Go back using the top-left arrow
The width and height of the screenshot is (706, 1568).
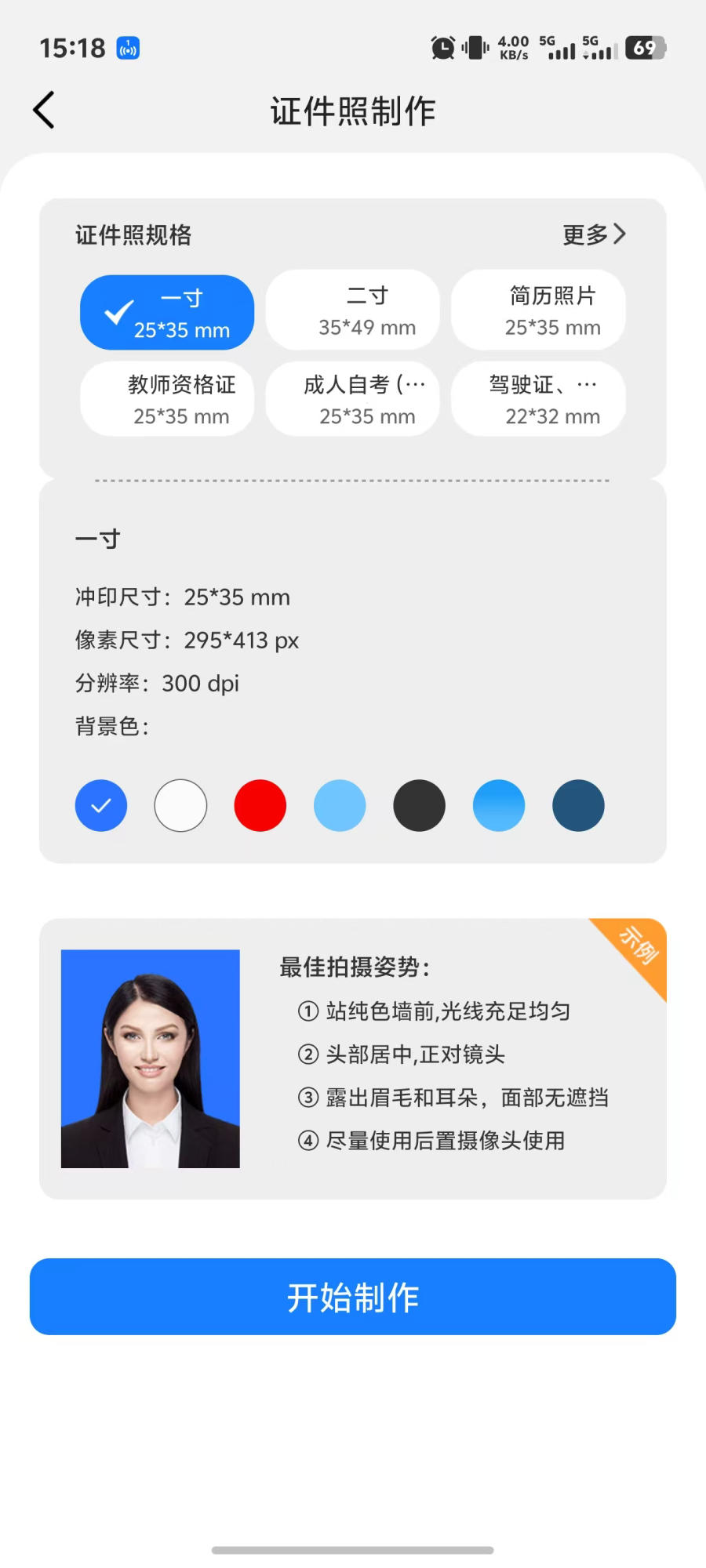click(44, 110)
